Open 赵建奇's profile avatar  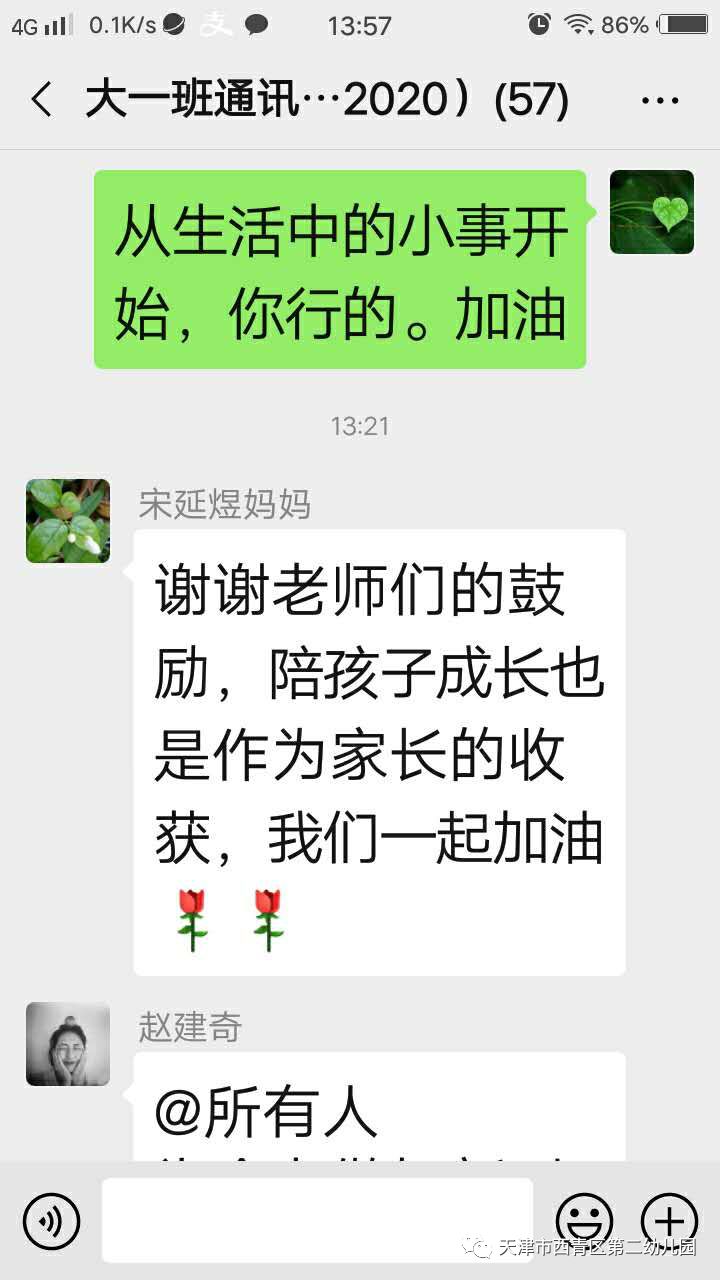68,1044
